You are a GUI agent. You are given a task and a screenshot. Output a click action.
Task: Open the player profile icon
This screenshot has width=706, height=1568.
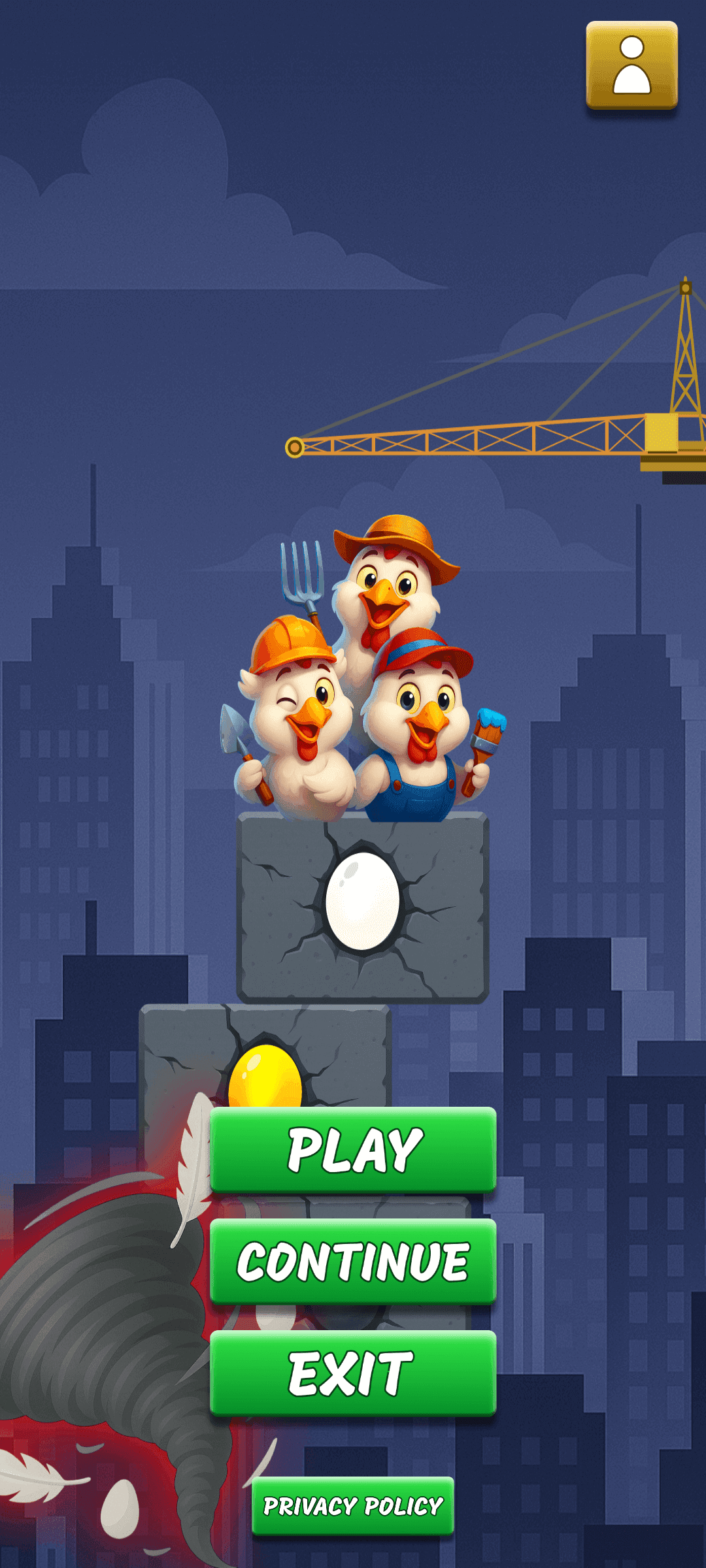tap(631, 65)
